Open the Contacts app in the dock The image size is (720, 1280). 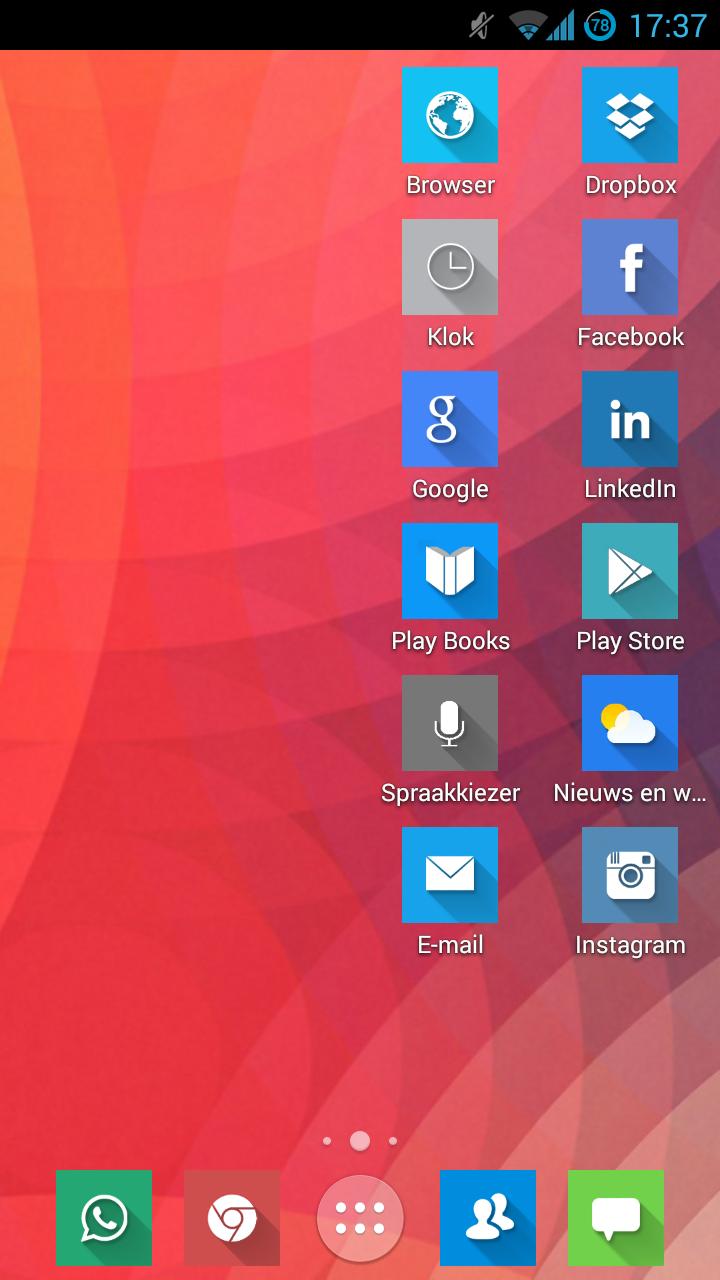[x=488, y=1217]
